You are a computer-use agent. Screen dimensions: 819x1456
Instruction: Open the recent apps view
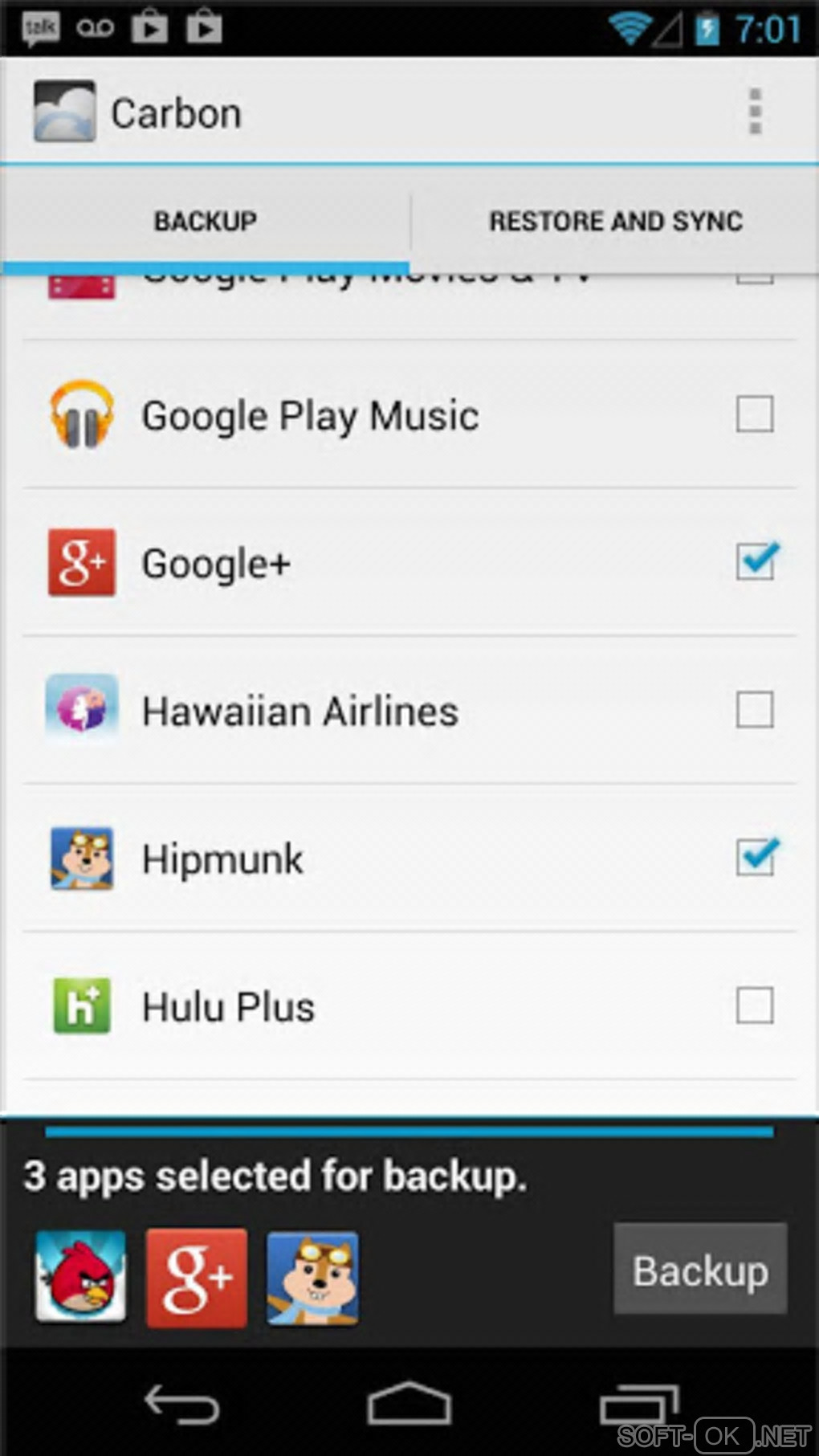pyautogui.click(x=638, y=1405)
